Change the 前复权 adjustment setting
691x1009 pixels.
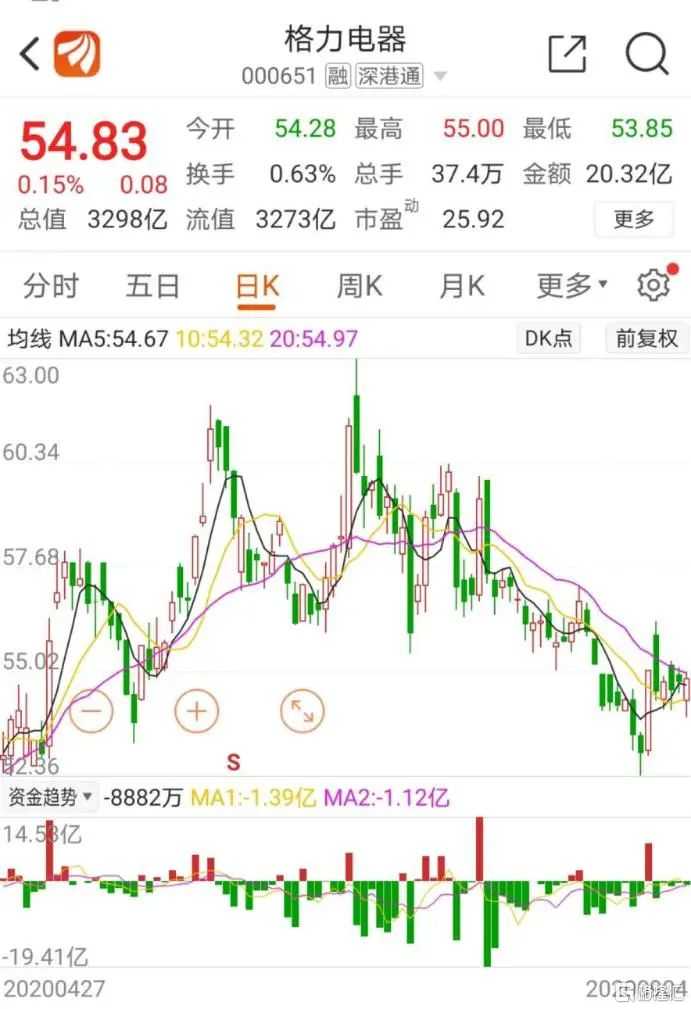point(646,339)
